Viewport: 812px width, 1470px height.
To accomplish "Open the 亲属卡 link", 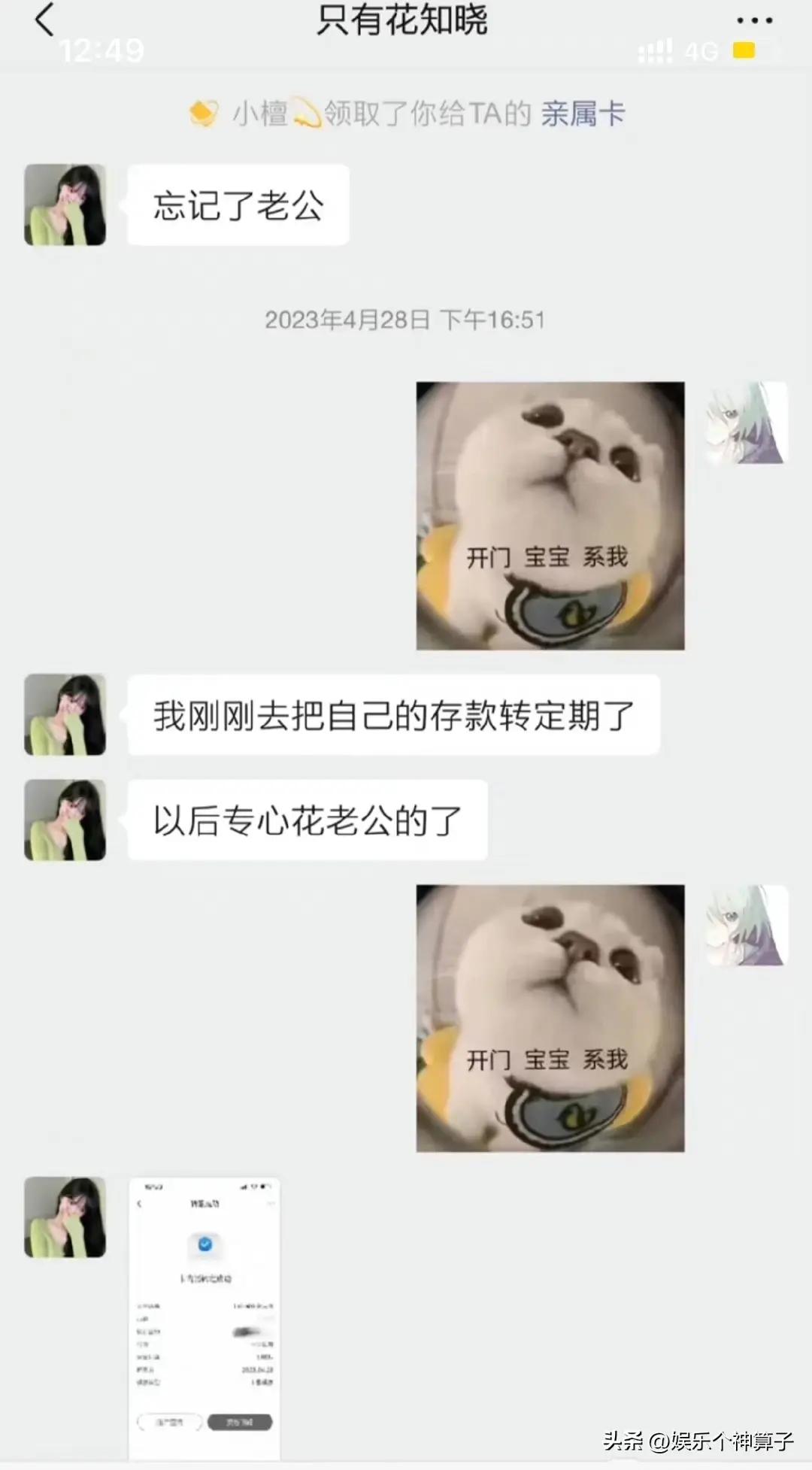I will [x=583, y=114].
